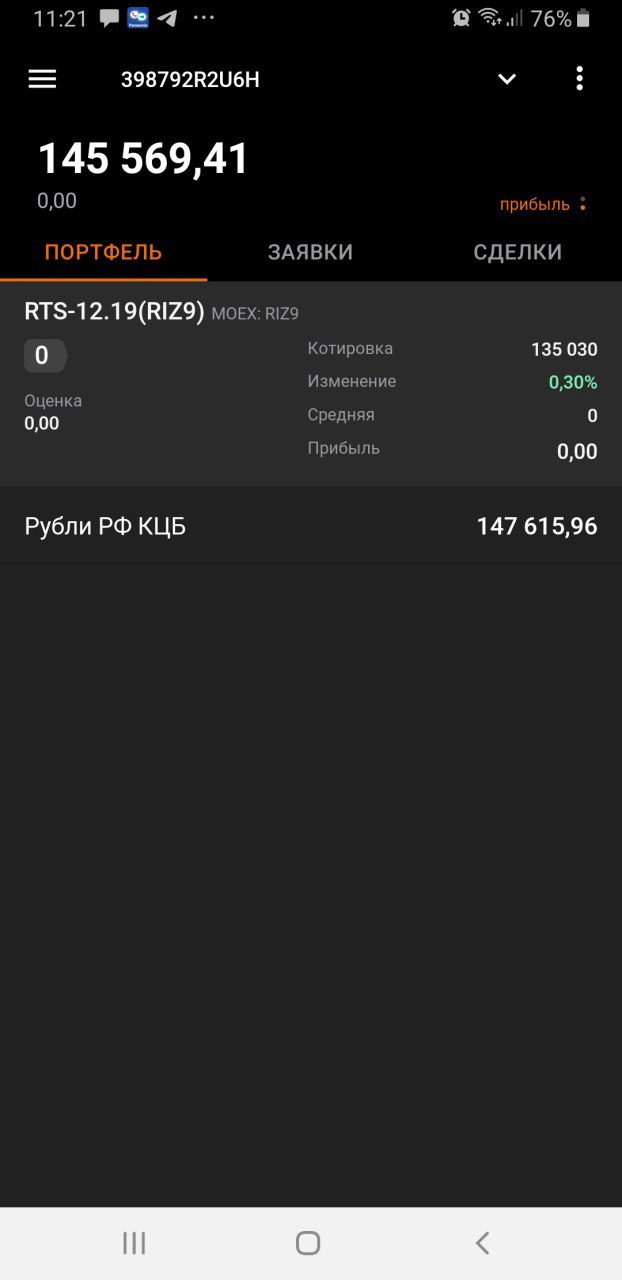Open the Рубли РФ КЦБ row
This screenshot has height=1280, width=622.
pos(310,526)
